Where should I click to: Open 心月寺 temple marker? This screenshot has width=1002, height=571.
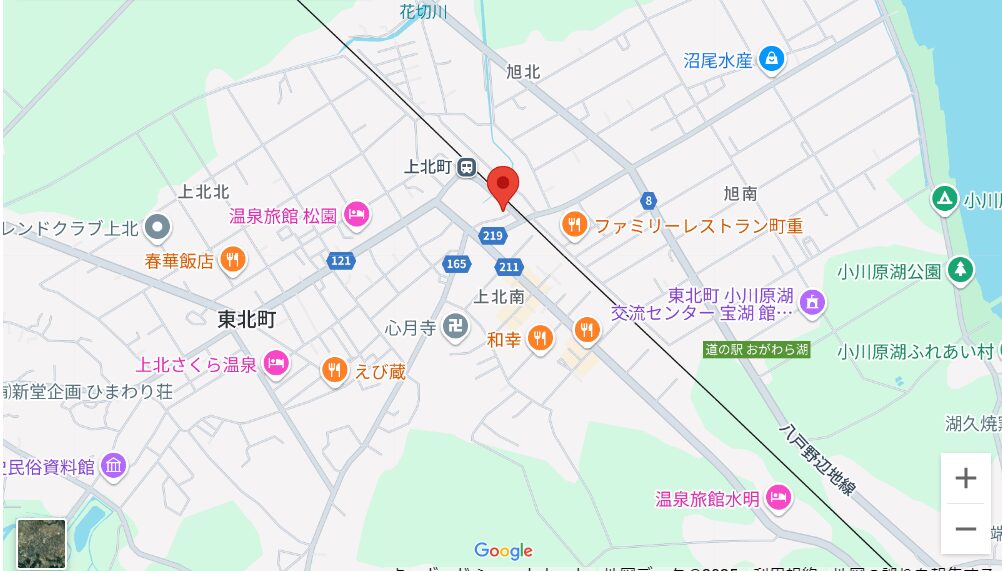pos(455,327)
